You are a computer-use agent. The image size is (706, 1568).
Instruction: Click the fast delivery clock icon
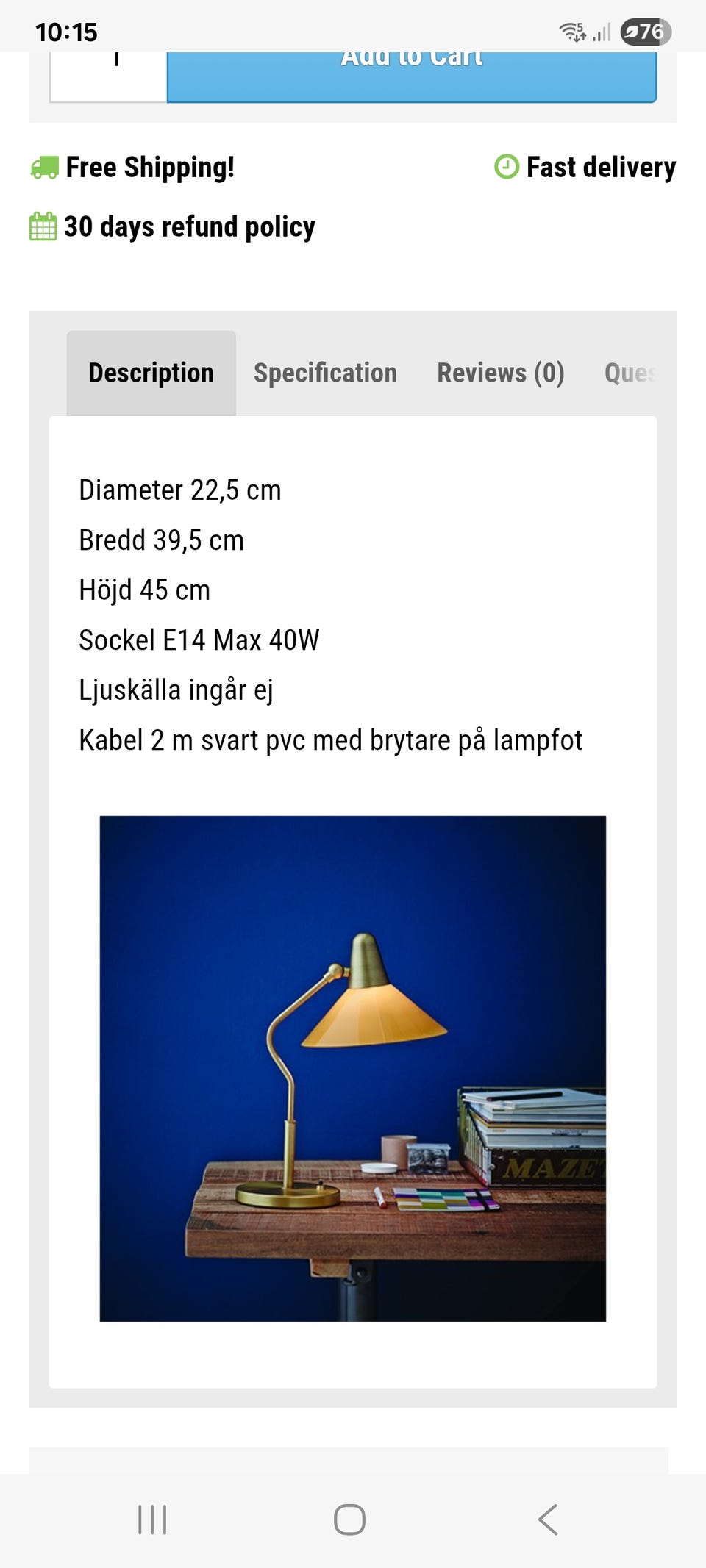tap(507, 168)
